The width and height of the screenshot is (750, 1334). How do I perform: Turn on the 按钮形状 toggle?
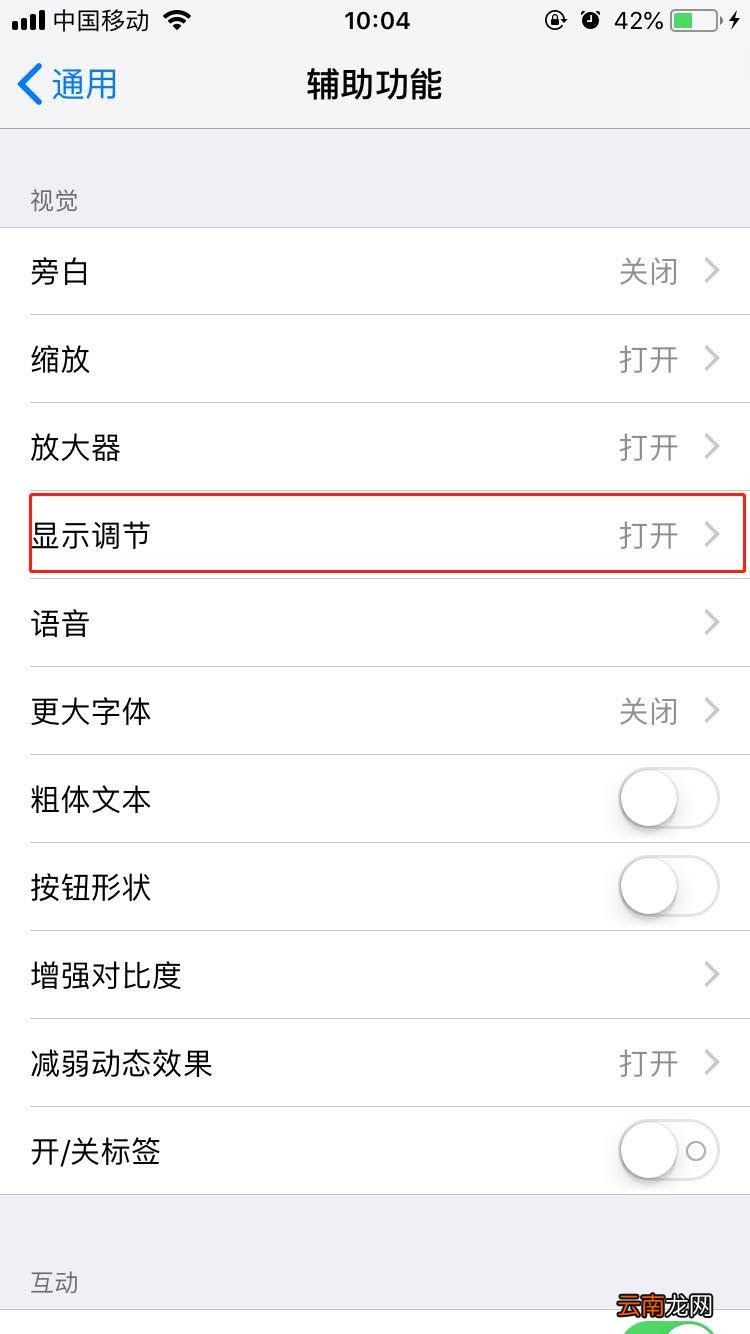[669, 887]
